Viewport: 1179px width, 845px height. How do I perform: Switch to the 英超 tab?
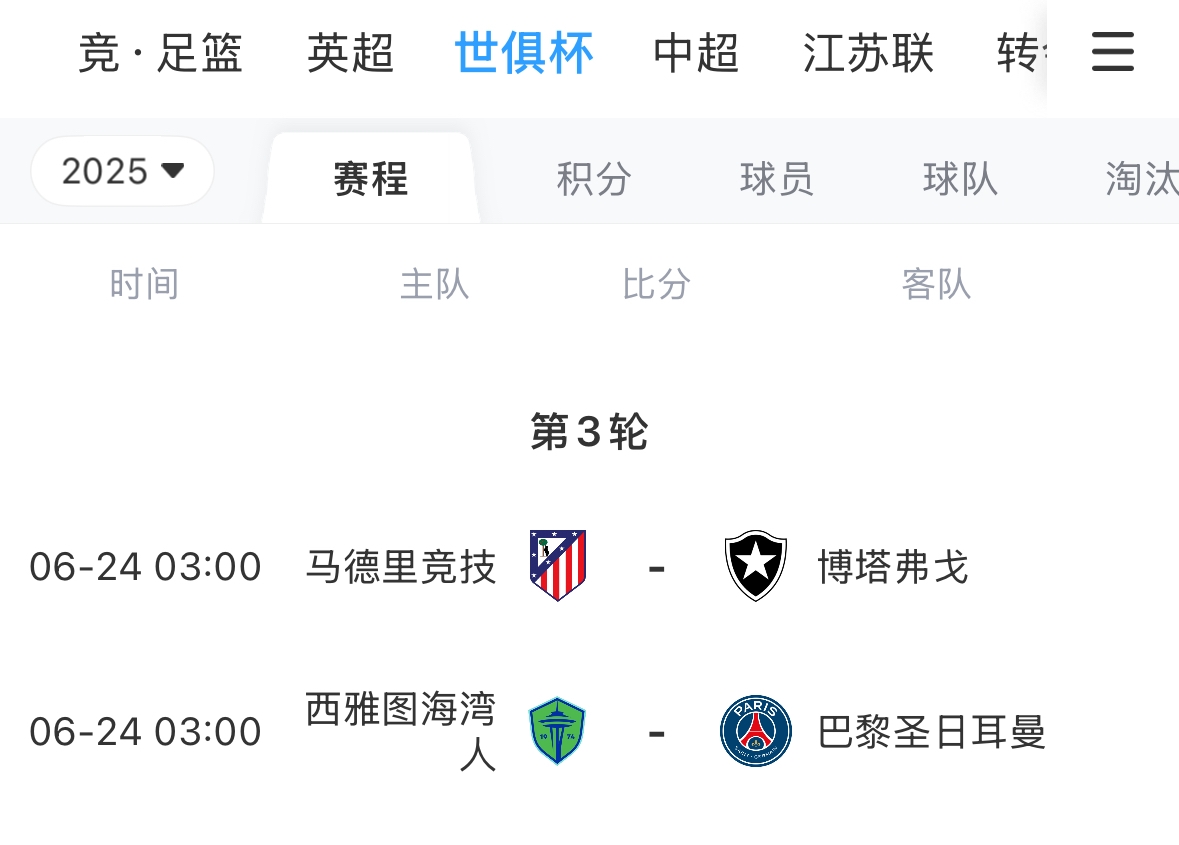350,54
